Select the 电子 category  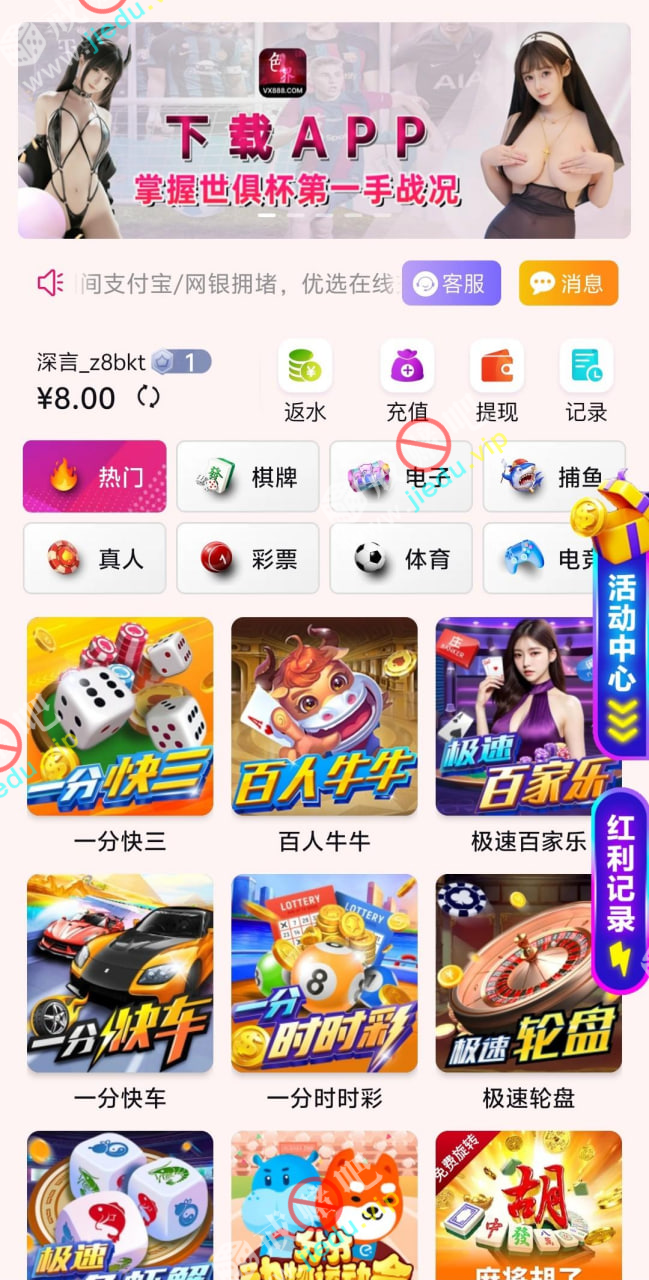pyautogui.click(x=401, y=477)
